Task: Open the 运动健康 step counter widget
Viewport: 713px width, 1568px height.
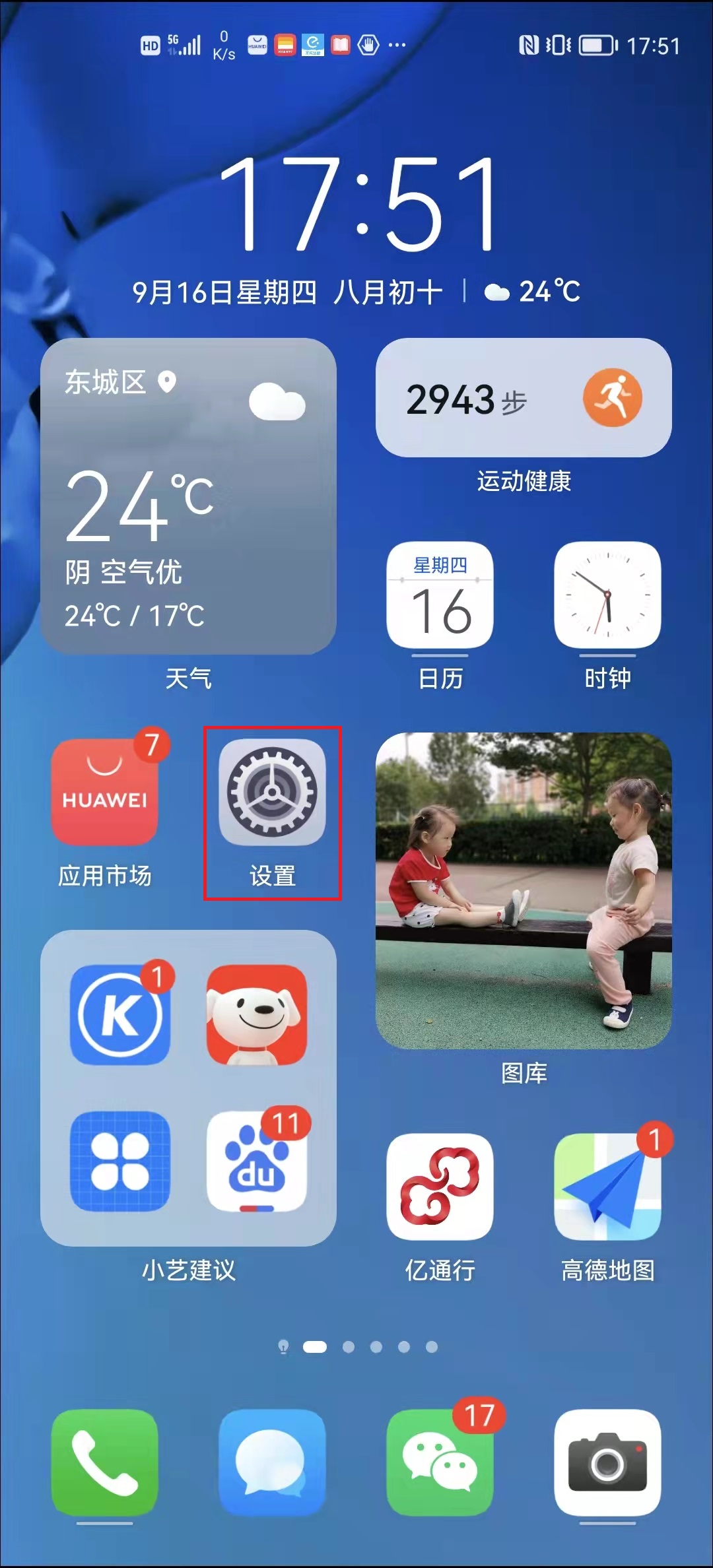Action: (524, 398)
